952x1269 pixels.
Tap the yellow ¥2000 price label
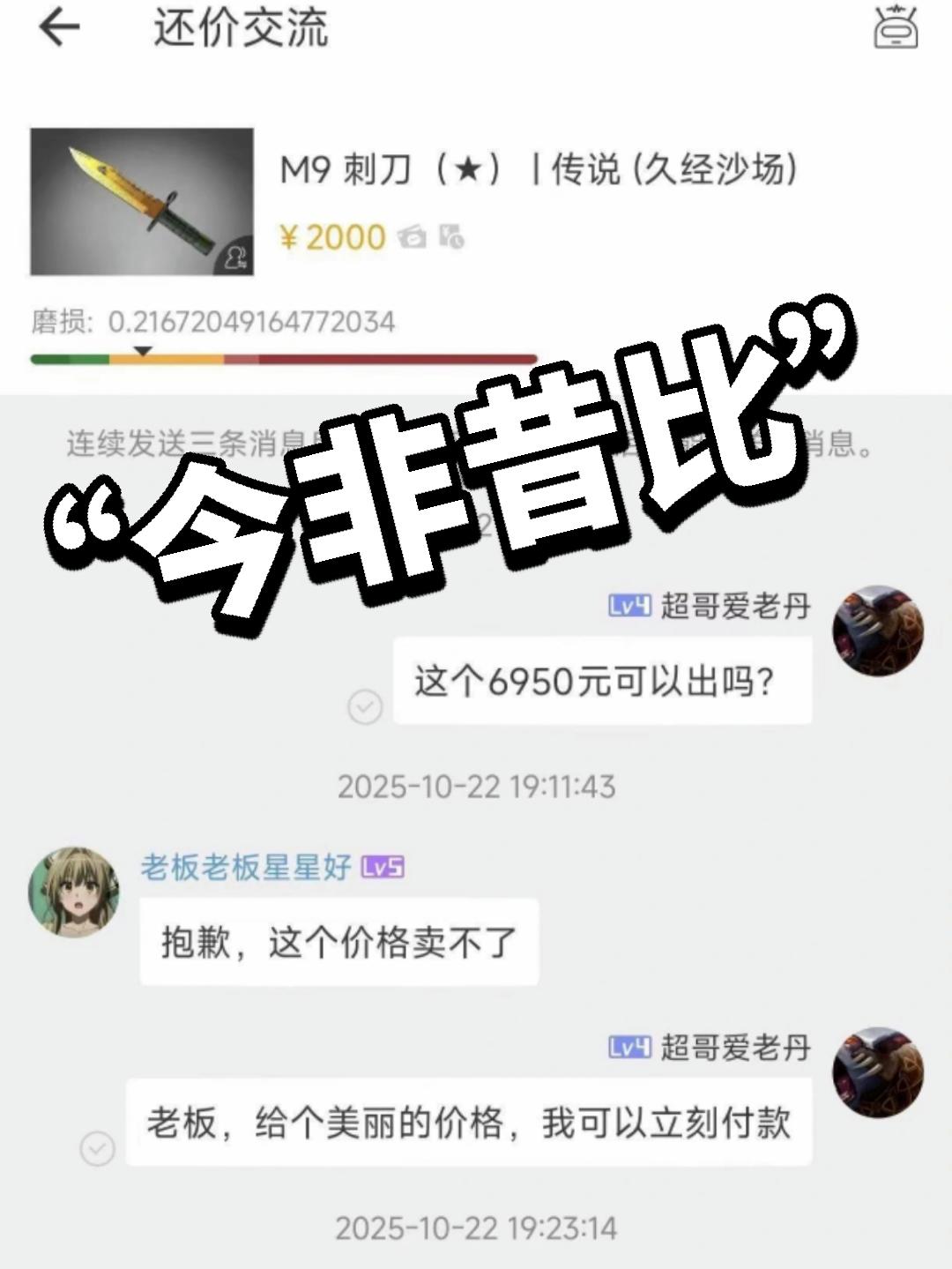click(x=331, y=236)
